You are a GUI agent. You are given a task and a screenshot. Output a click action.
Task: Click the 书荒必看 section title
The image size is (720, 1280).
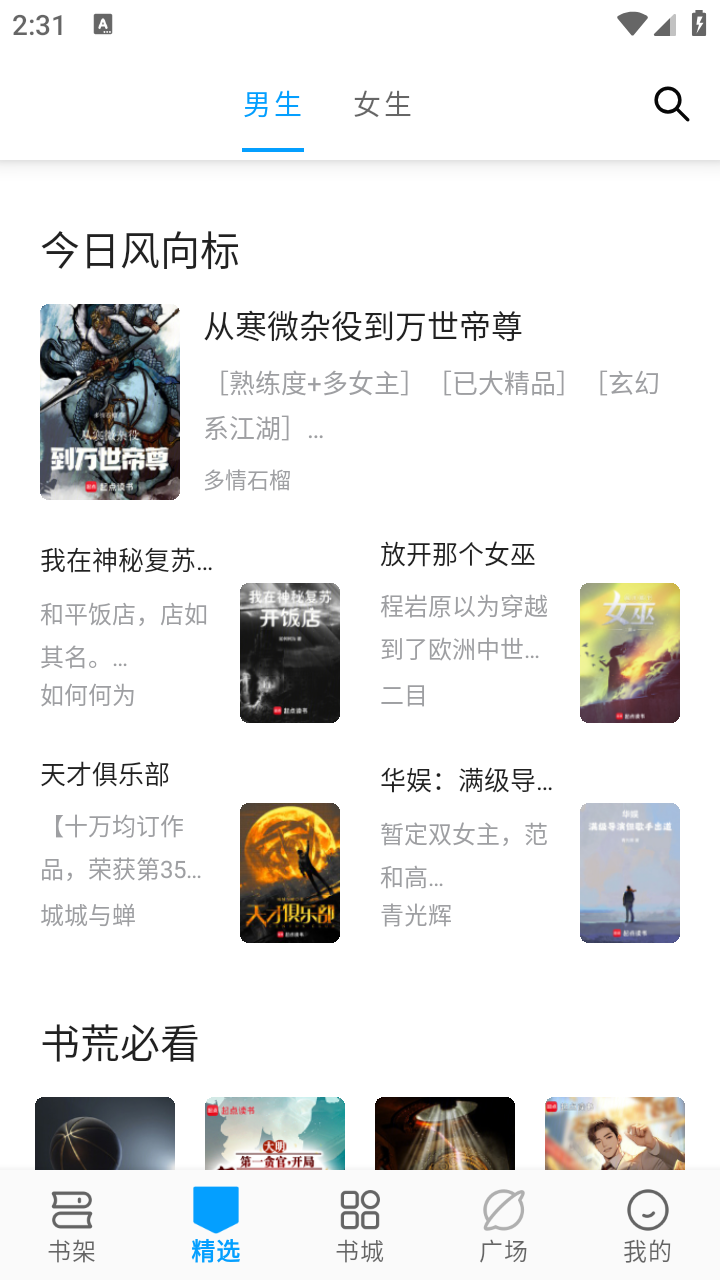119,1043
